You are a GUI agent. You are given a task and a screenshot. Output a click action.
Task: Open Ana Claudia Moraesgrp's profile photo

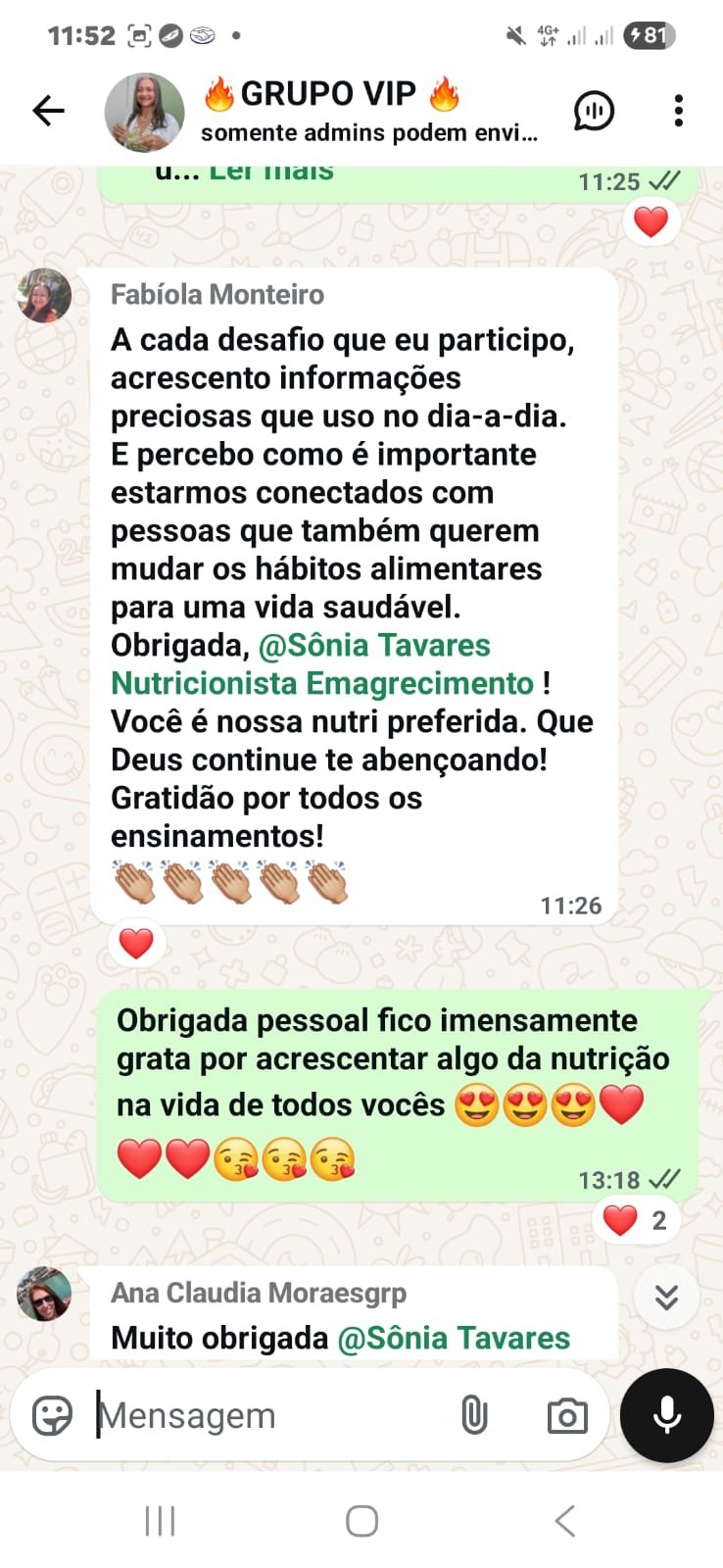44,1294
